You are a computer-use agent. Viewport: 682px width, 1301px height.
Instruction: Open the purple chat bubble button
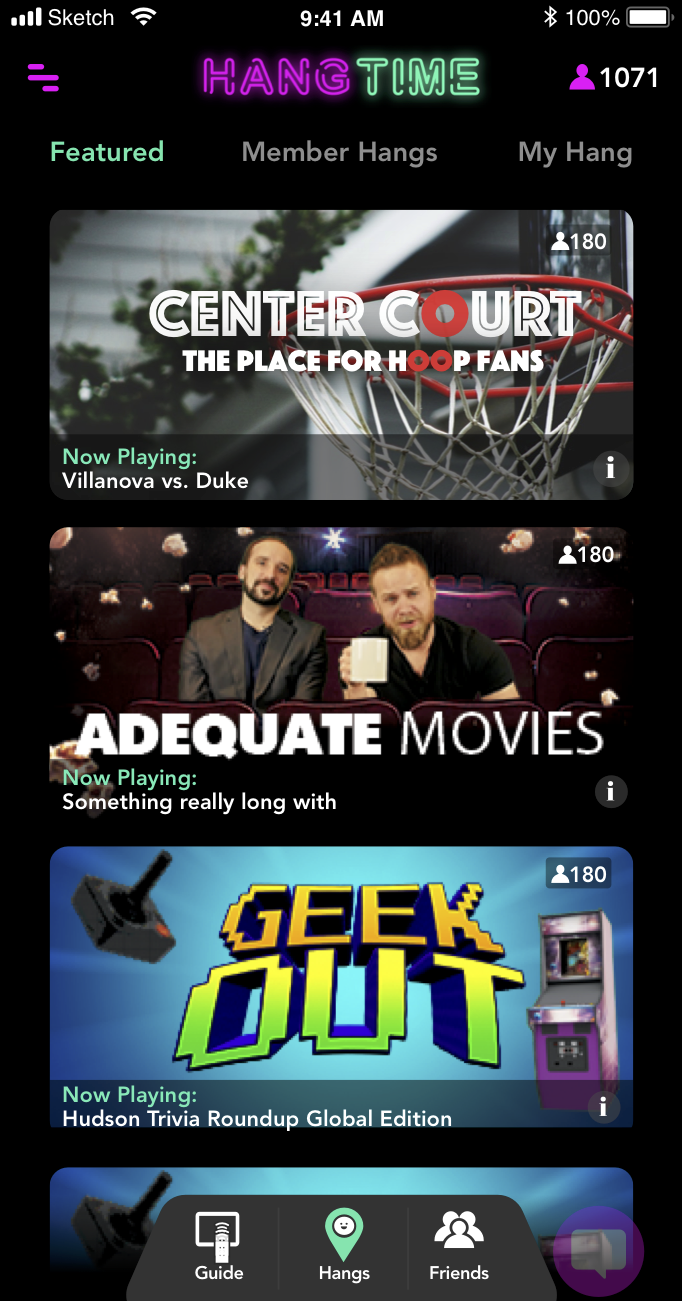(x=599, y=1251)
